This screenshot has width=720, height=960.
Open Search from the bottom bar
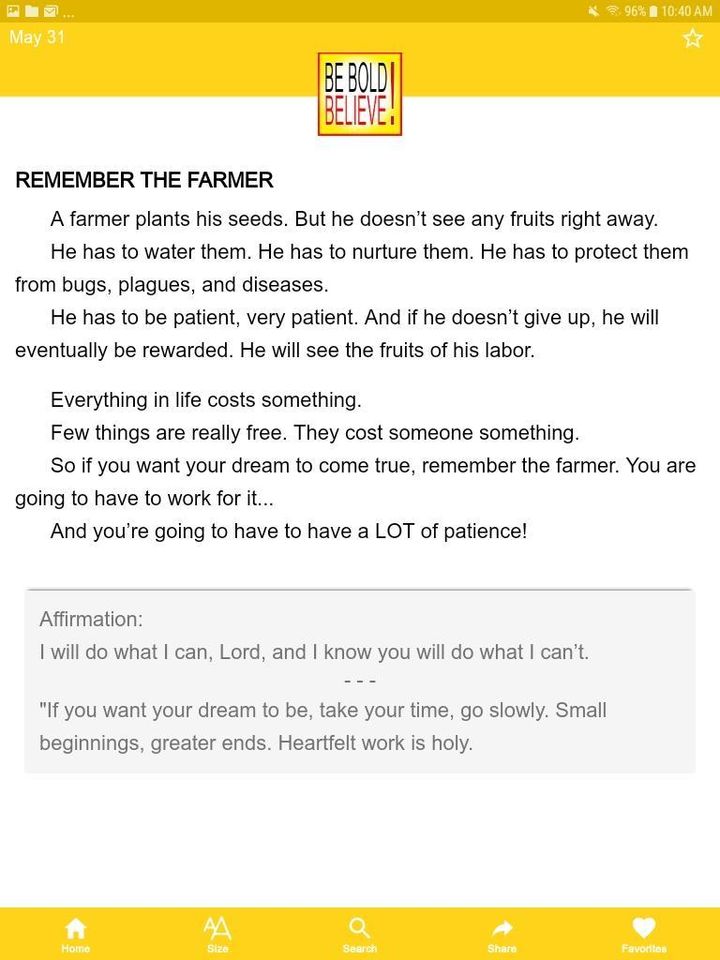coord(360,934)
